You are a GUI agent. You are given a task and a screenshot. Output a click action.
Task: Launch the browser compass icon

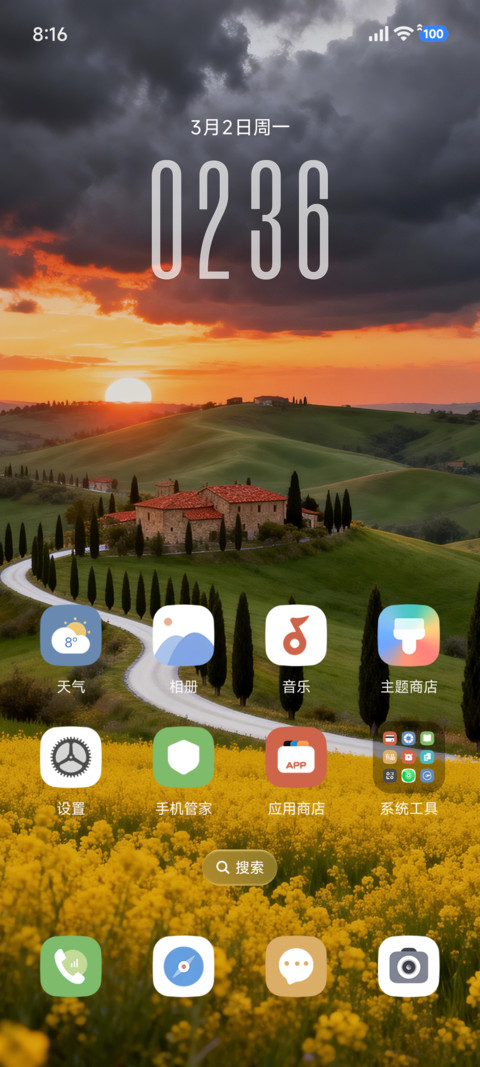coord(183,966)
